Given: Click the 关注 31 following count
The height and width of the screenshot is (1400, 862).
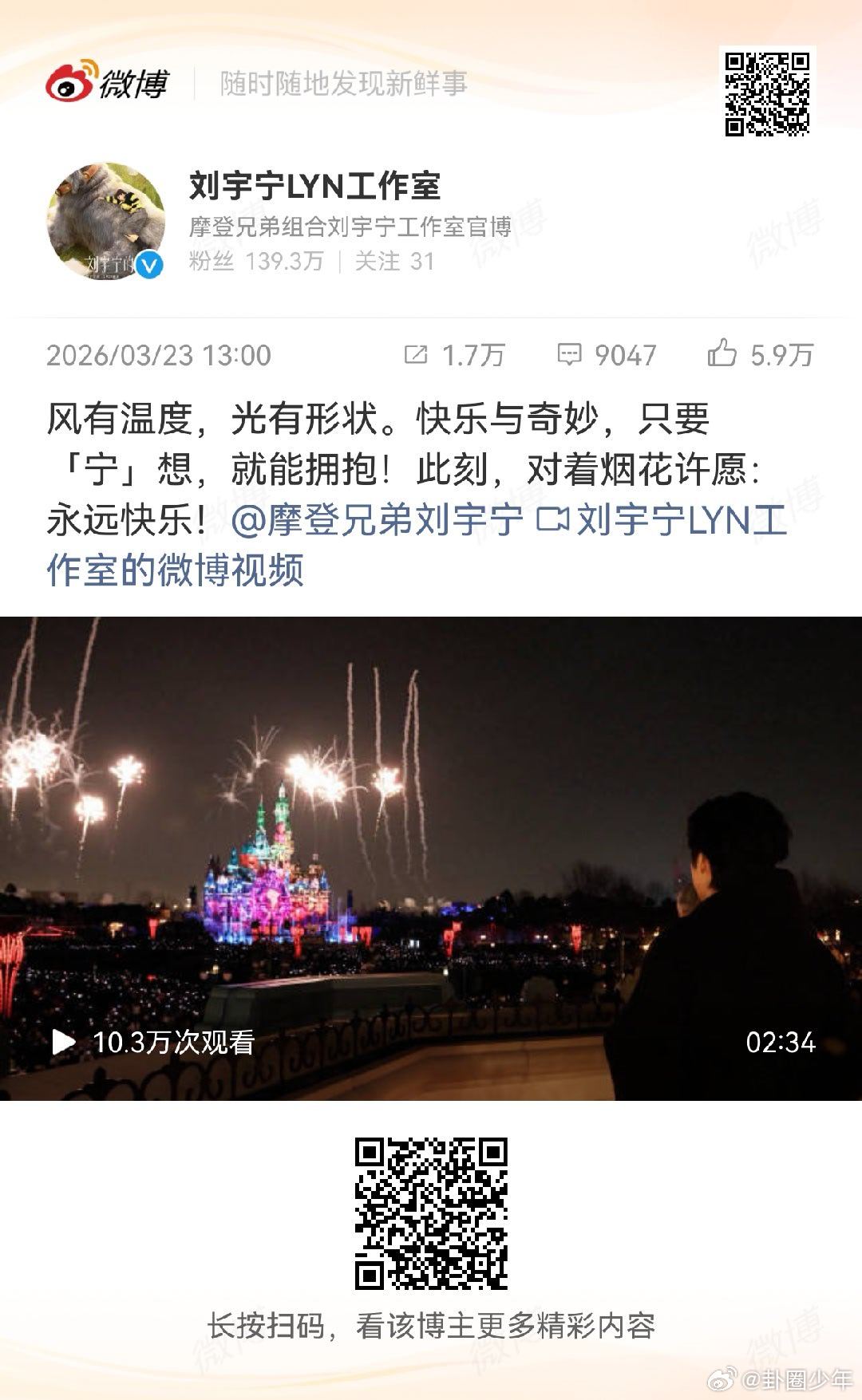Looking at the screenshot, I should [392, 262].
